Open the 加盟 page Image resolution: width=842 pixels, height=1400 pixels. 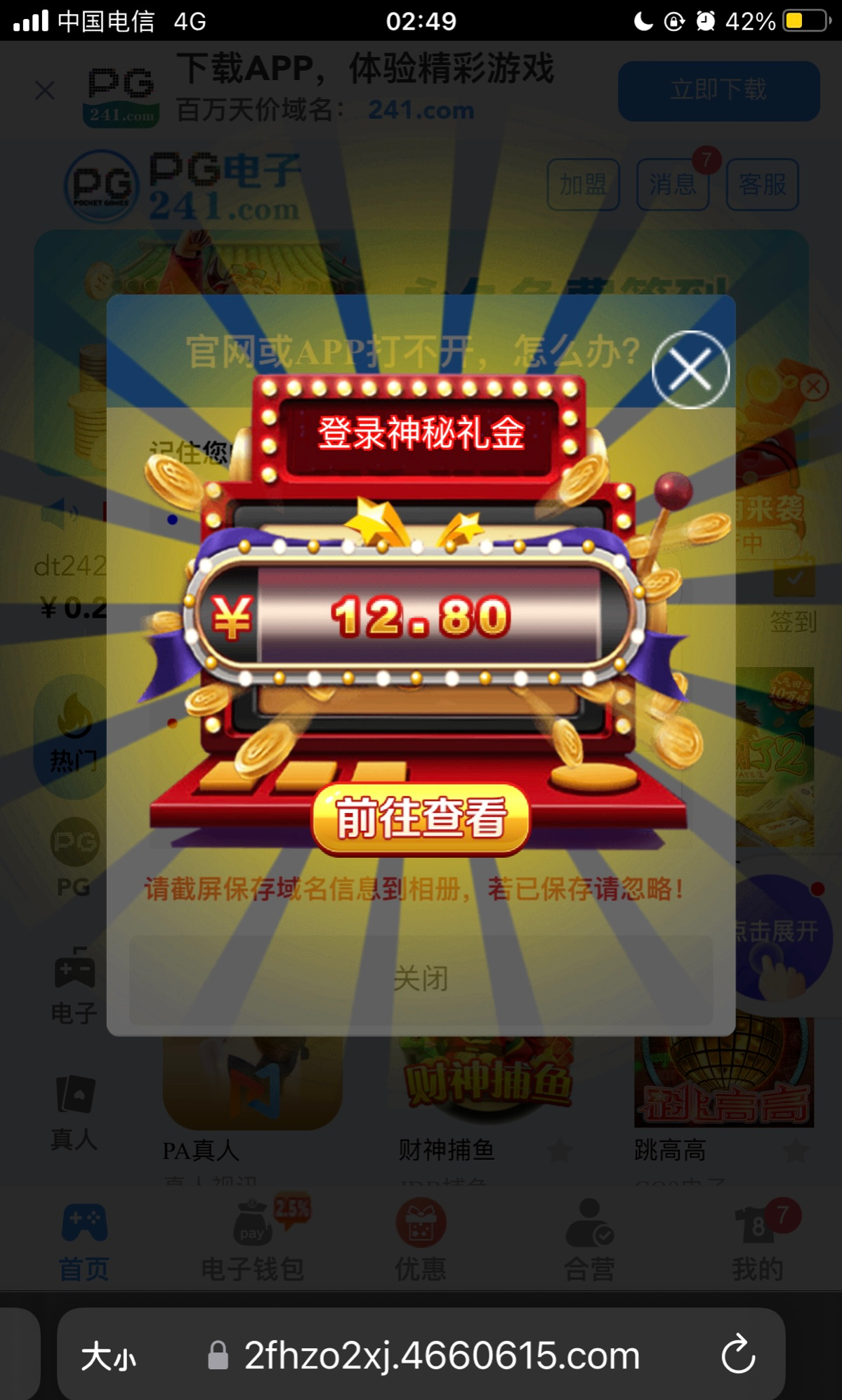[583, 185]
